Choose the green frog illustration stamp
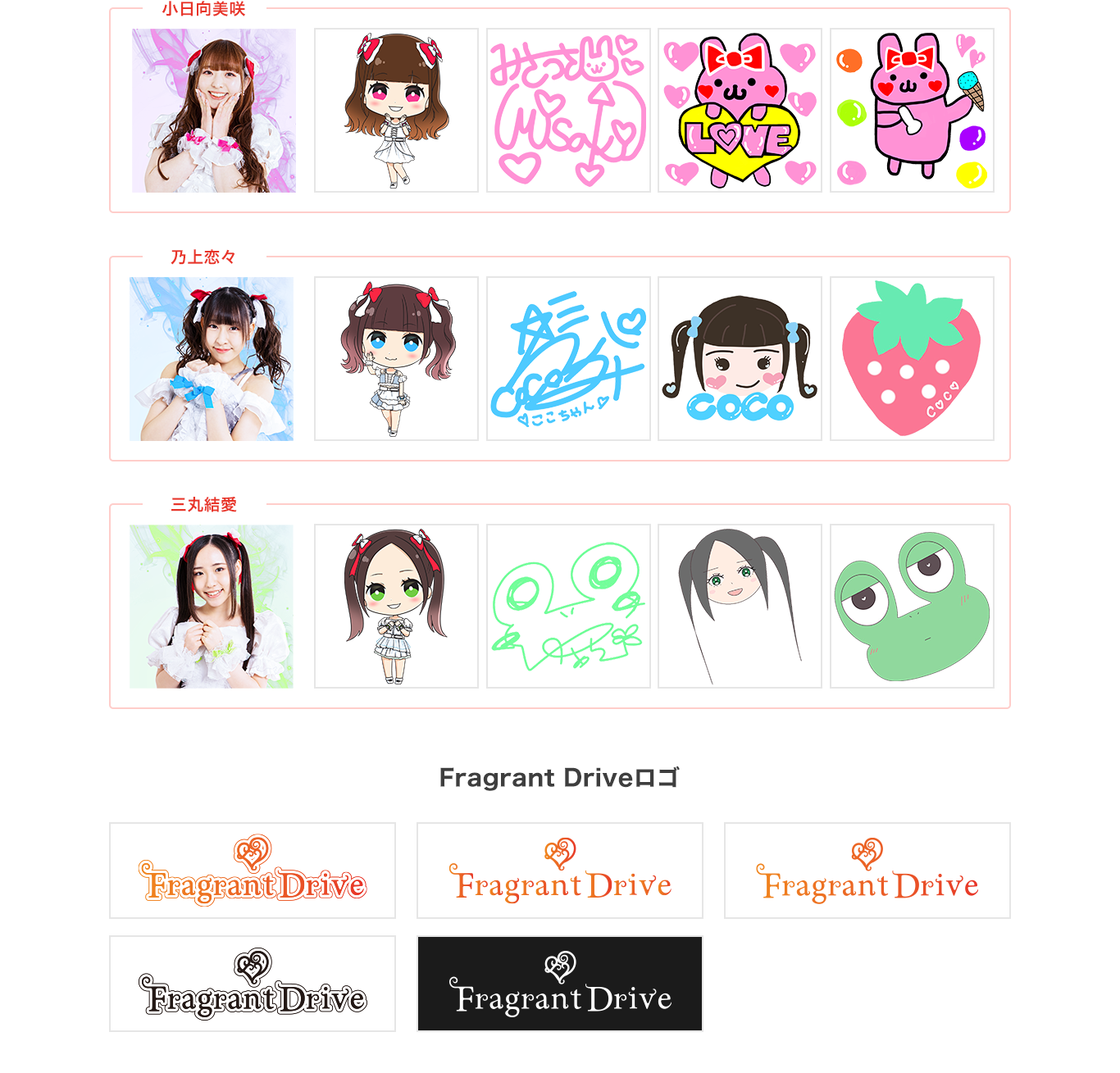 pos(912,607)
